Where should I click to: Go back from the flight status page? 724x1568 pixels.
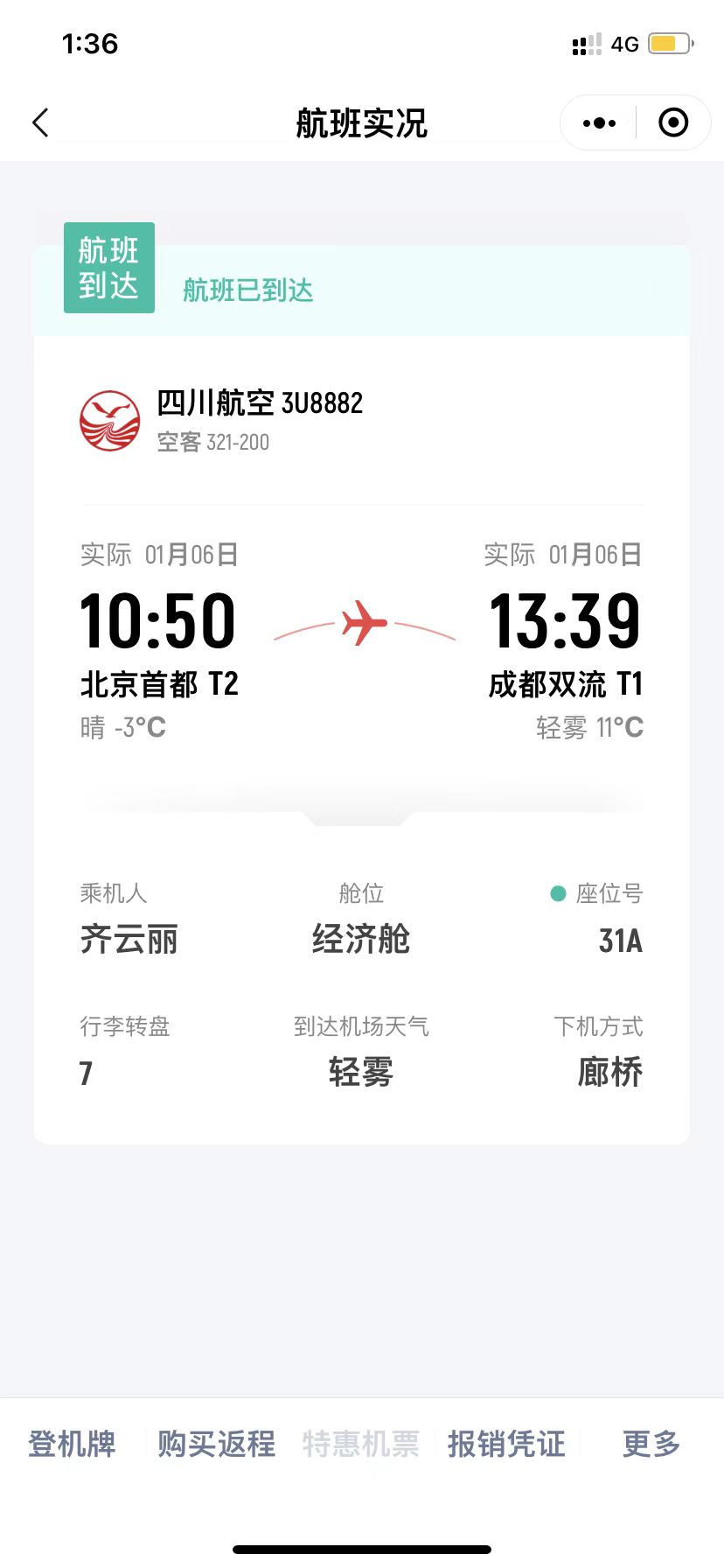(x=41, y=123)
